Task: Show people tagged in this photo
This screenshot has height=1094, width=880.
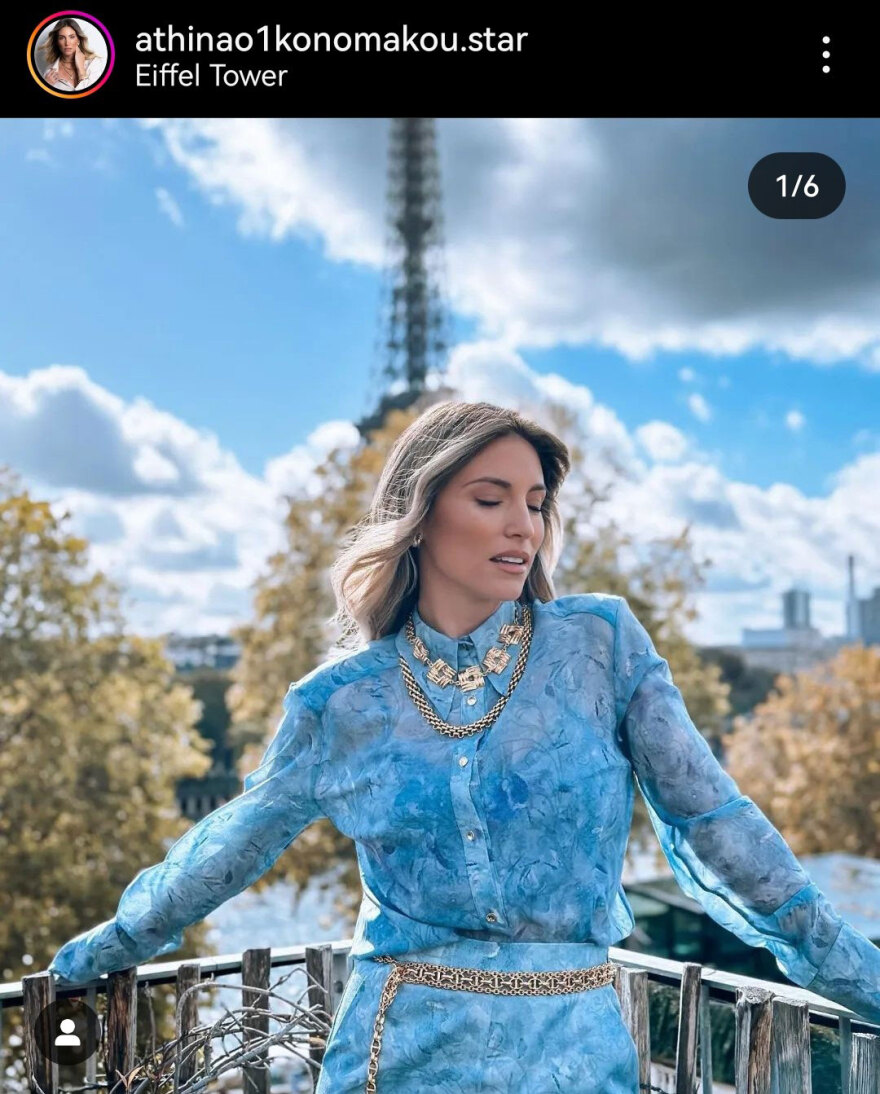Action: pyautogui.click(x=68, y=1033)
